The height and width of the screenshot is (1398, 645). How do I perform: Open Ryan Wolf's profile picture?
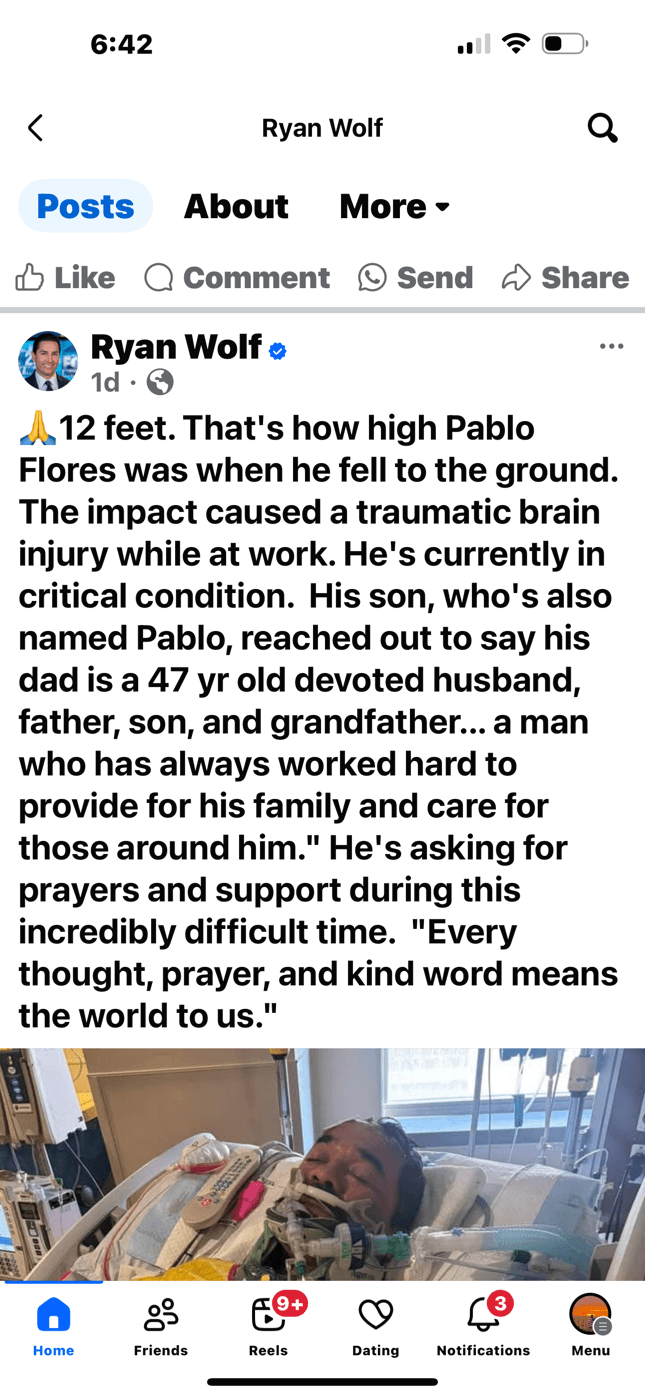click(x=48, y=361)
